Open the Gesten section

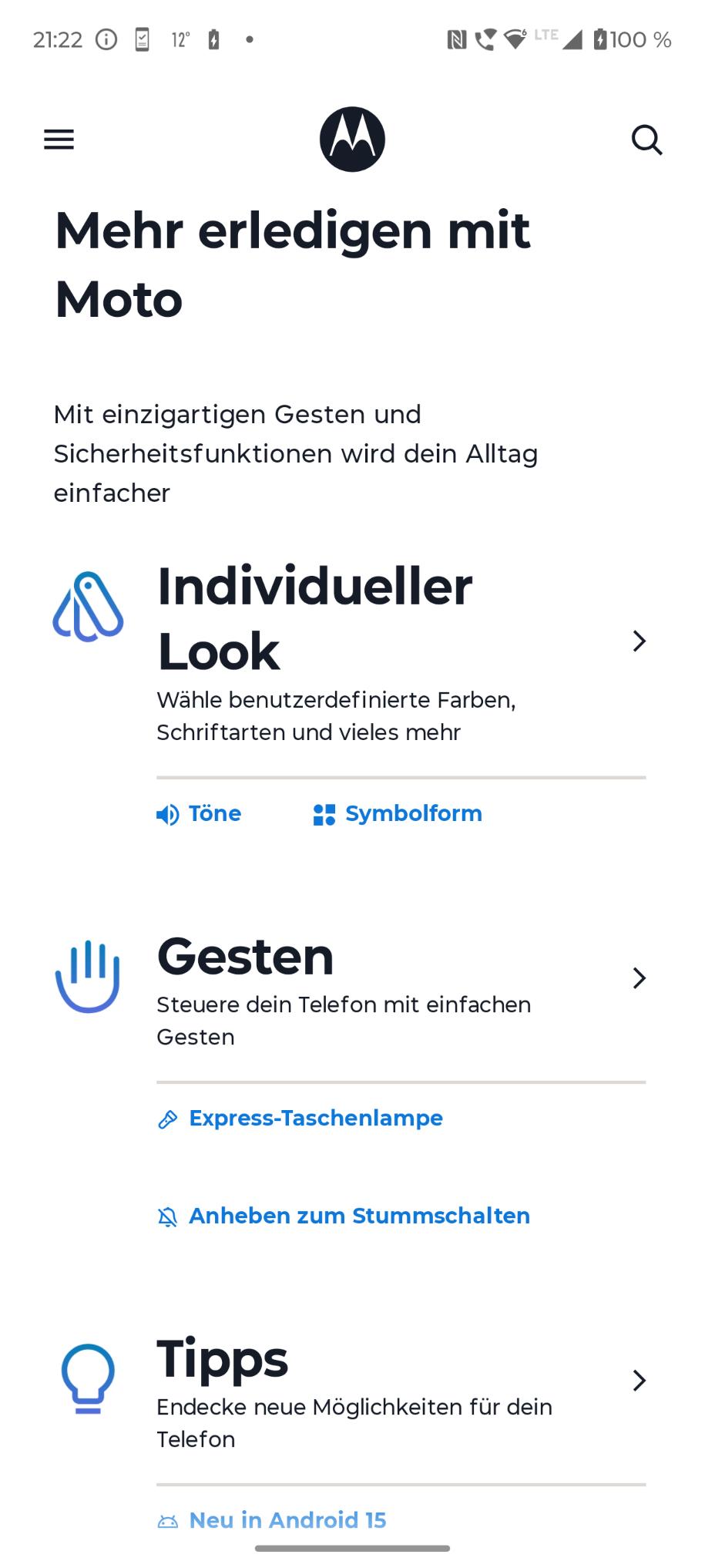point(349,988)
